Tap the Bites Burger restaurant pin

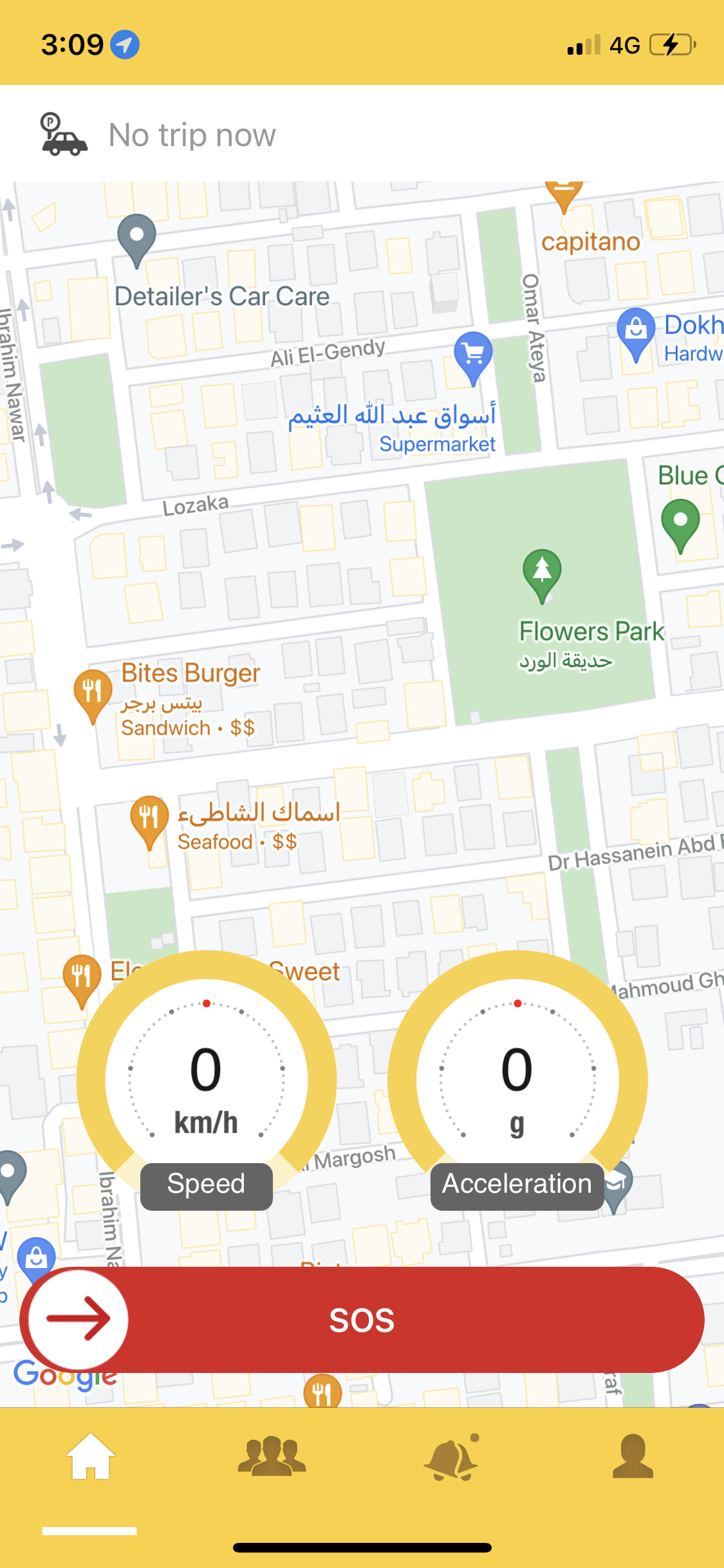(x=93, y=692)
